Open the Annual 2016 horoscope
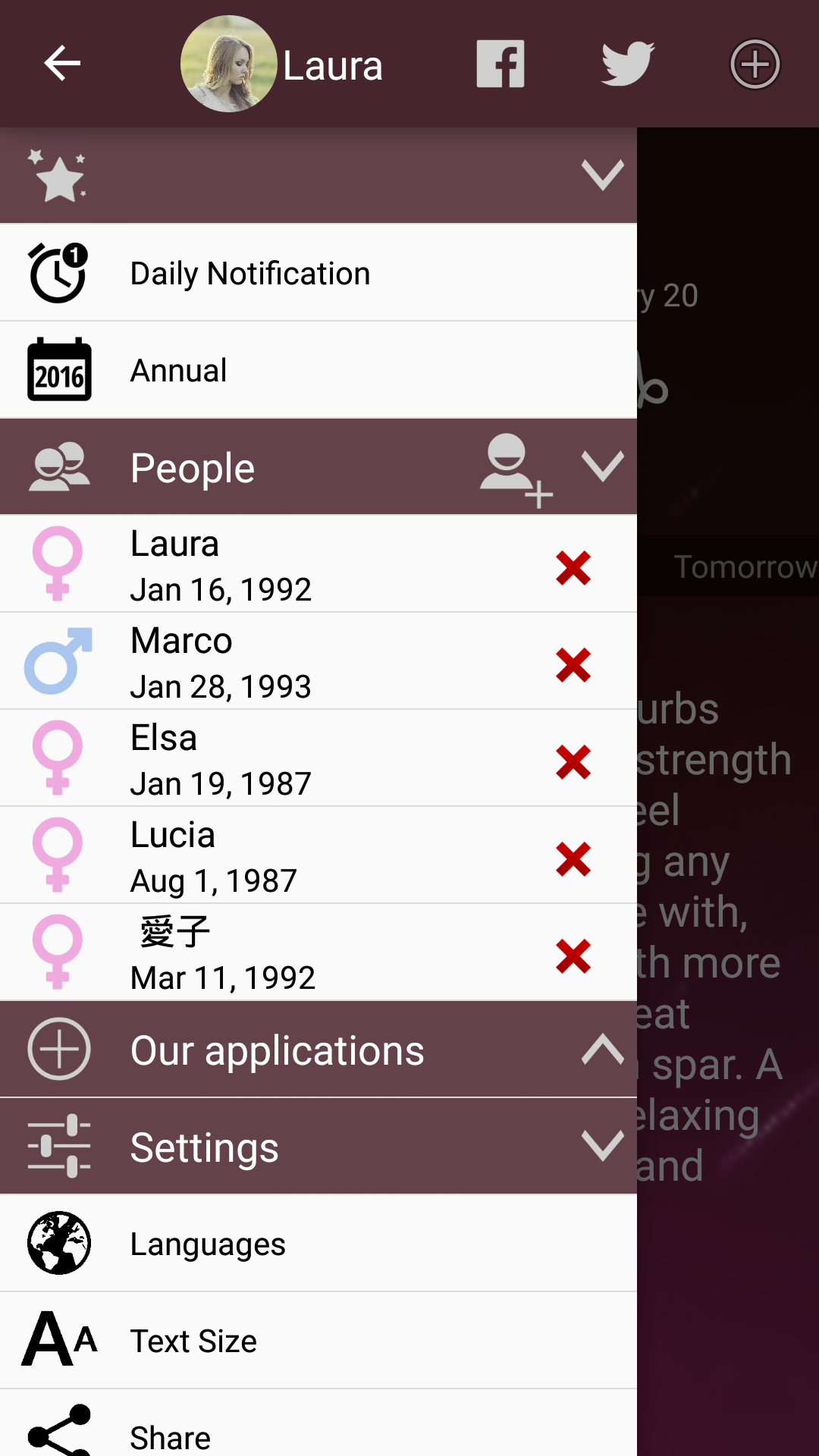 tap(318, 370)
